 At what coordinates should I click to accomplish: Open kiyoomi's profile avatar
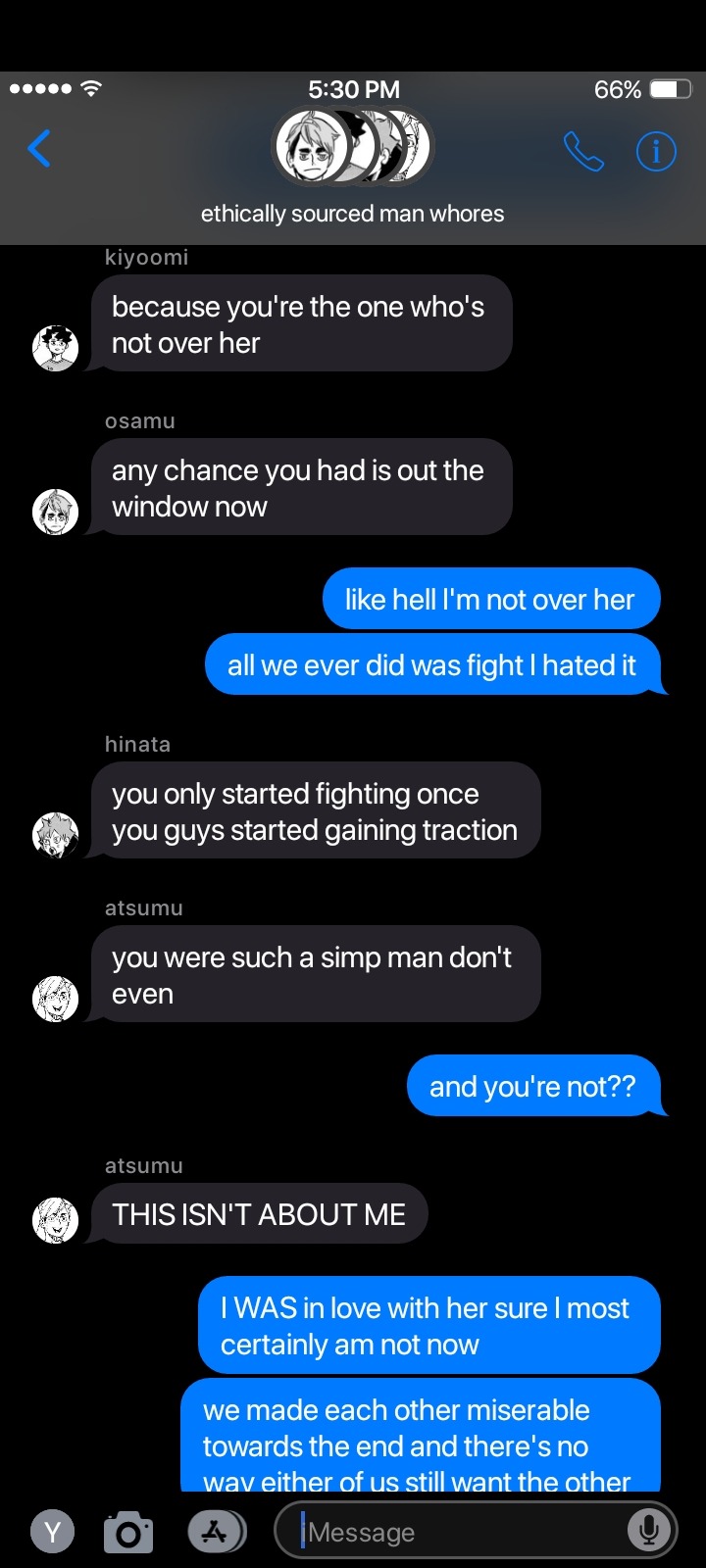coord(56,348)
